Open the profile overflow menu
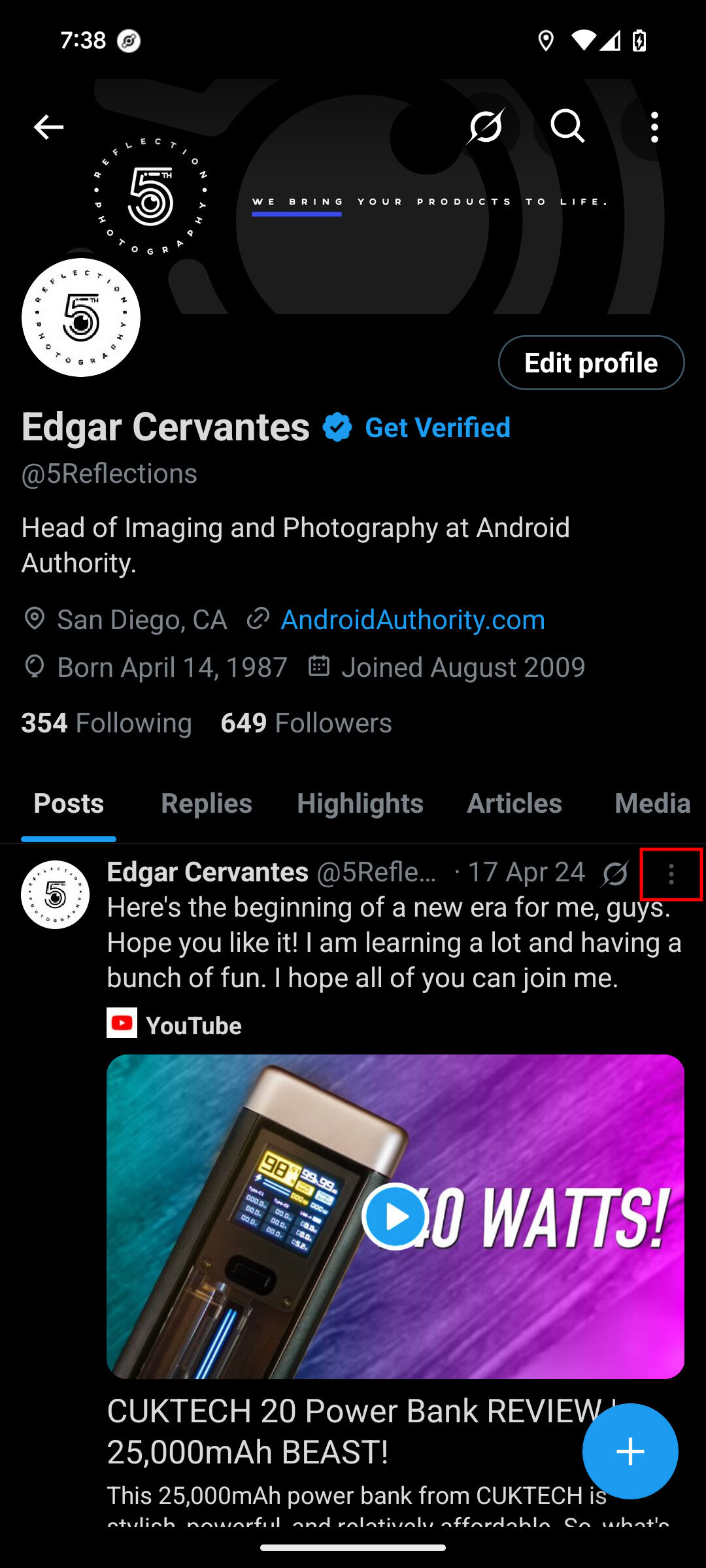 point(654,127)
